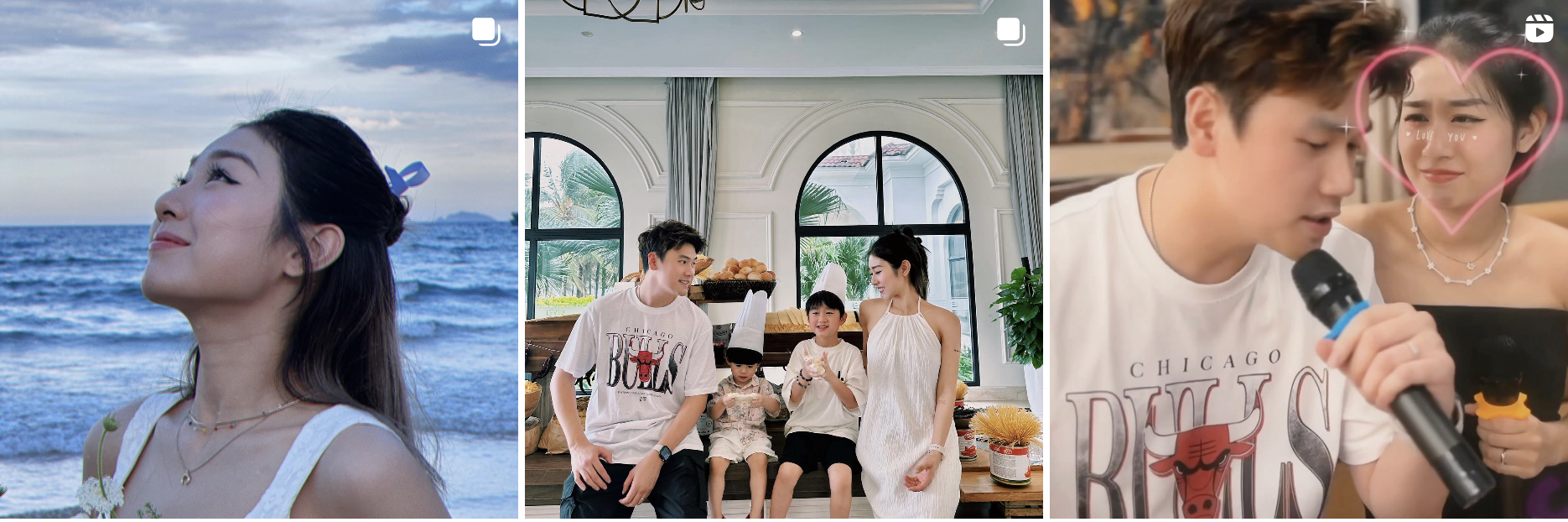
Task: Open the reel of the man singing
Action: pyautogui.click(x=1308, y=260)
